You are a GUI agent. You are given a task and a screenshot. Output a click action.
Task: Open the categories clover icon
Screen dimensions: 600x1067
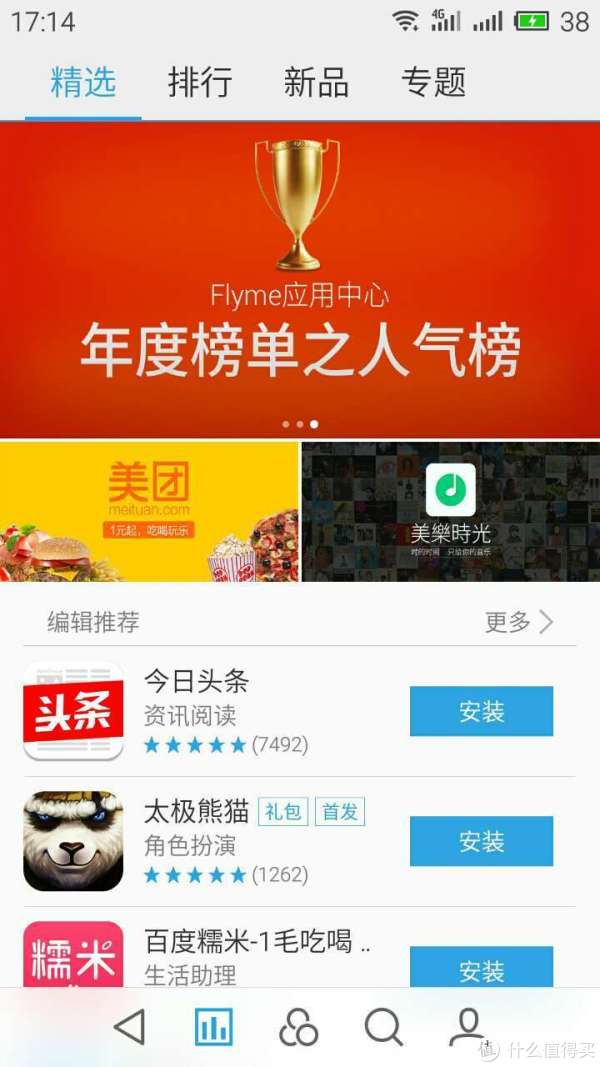pos(298,1027)
